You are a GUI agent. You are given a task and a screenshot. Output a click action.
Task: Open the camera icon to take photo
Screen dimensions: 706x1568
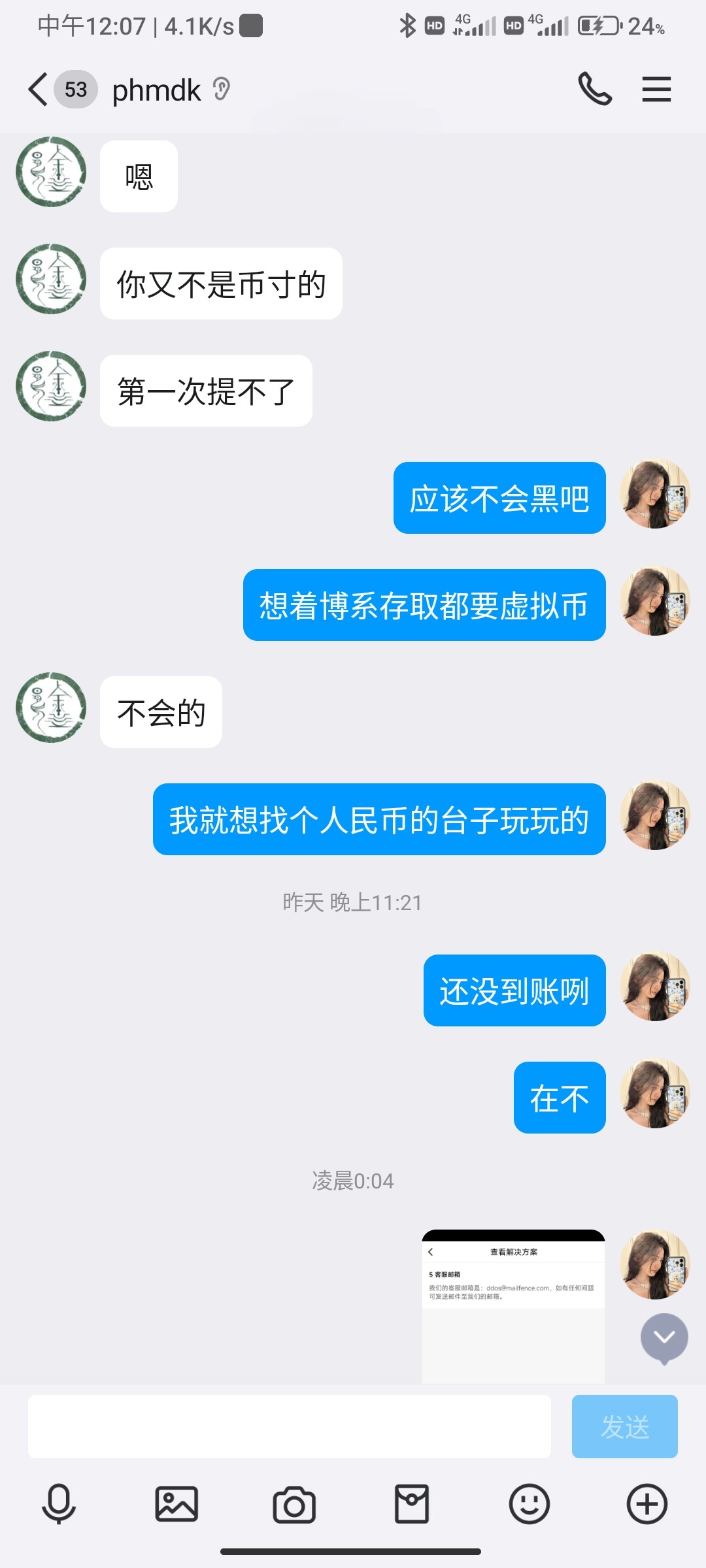point(294,1506)
